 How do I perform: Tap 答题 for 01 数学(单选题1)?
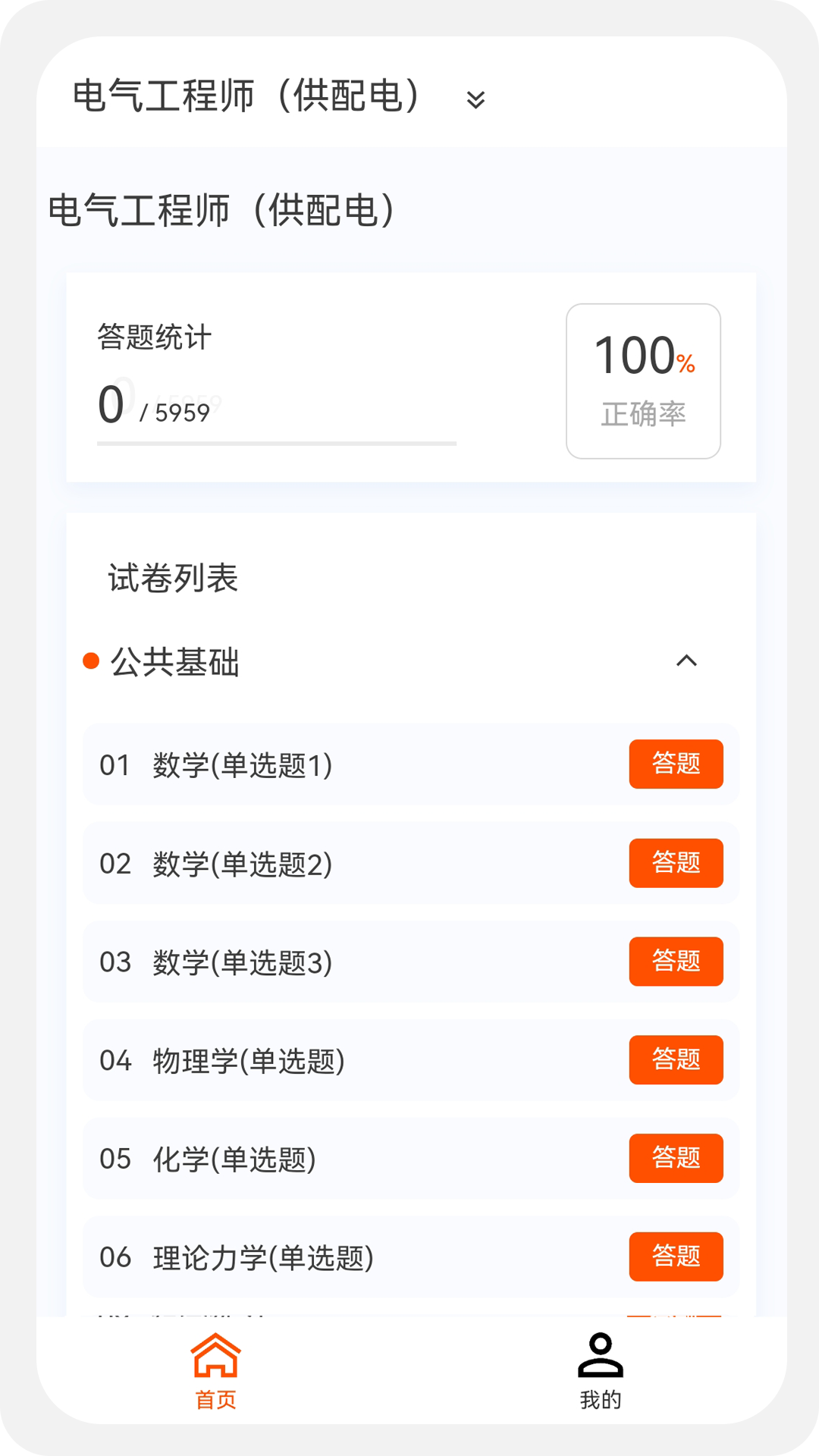[676, 764]
